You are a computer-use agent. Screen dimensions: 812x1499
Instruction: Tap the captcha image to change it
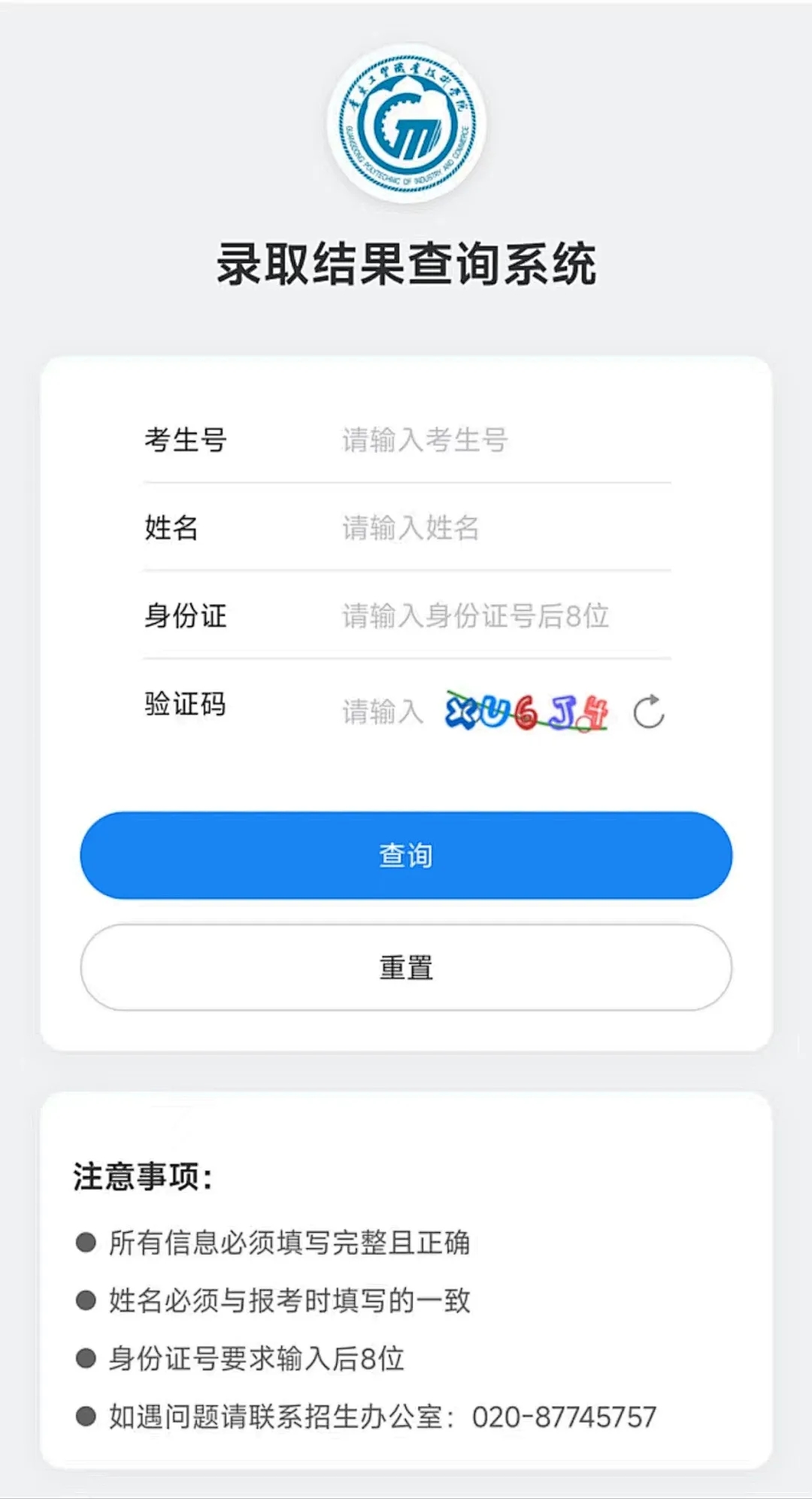[x=526, y=712]
